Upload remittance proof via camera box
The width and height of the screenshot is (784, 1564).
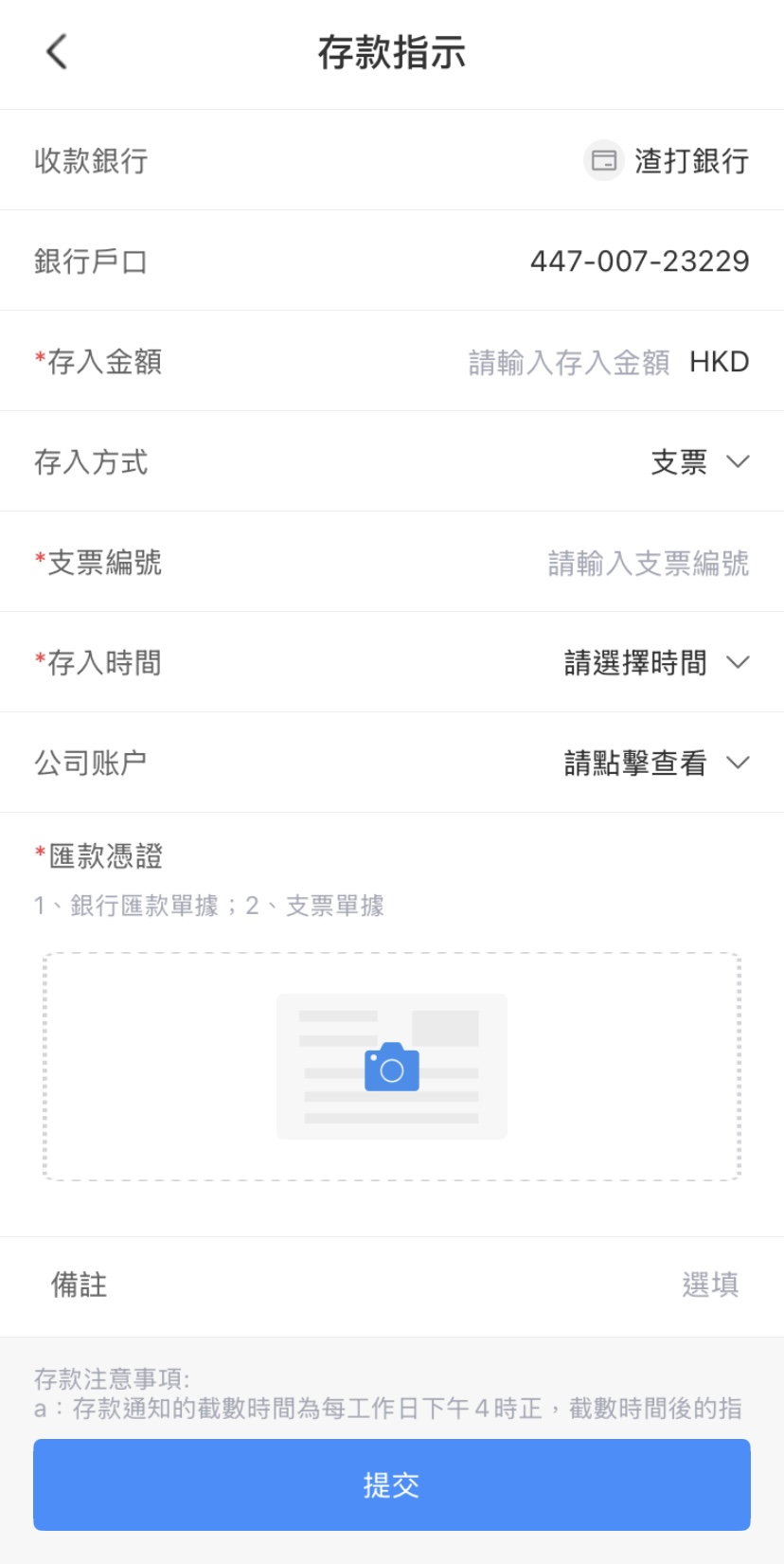[391, 1067]
